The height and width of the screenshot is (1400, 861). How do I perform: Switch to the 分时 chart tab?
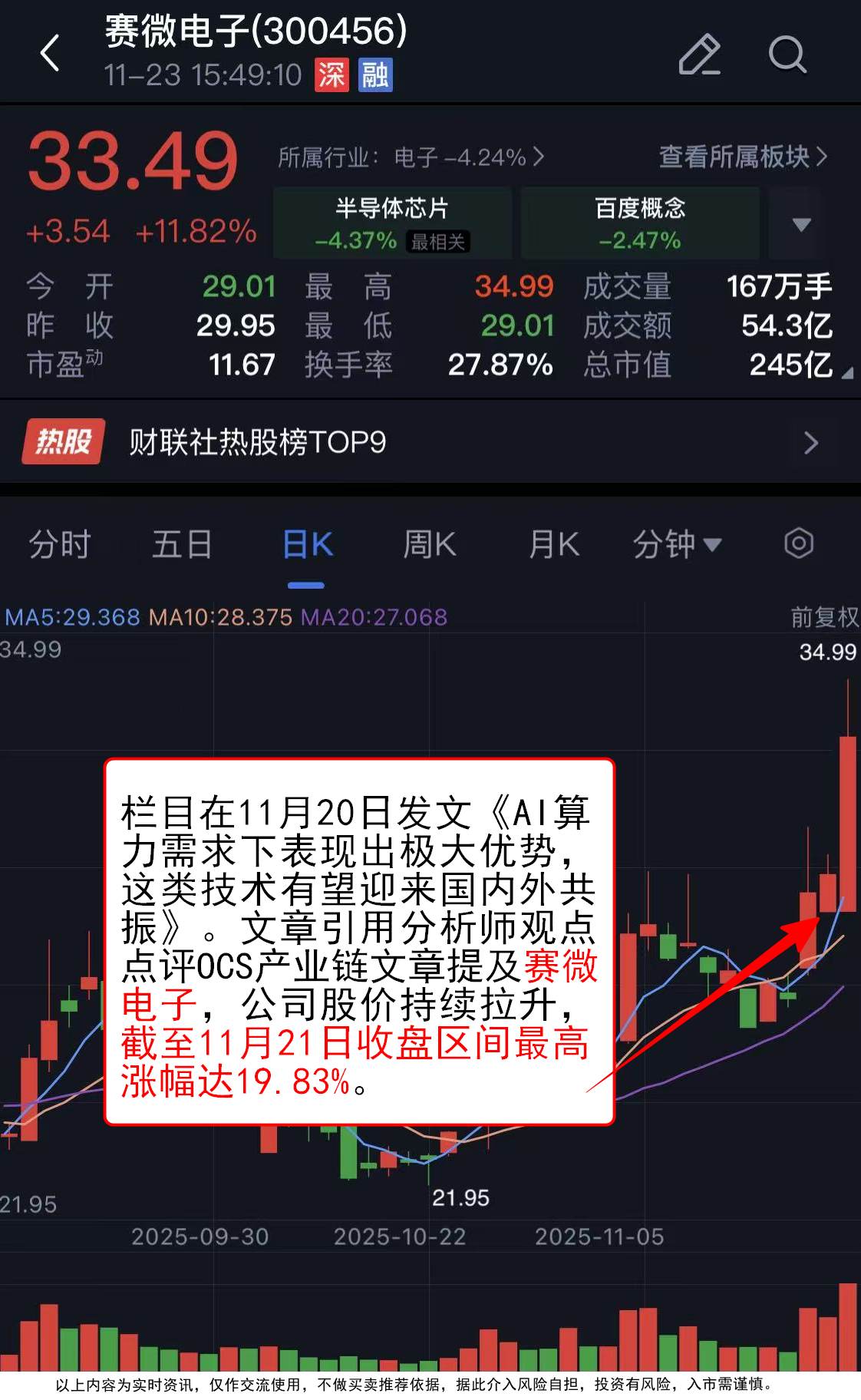[x=60, y=545]
